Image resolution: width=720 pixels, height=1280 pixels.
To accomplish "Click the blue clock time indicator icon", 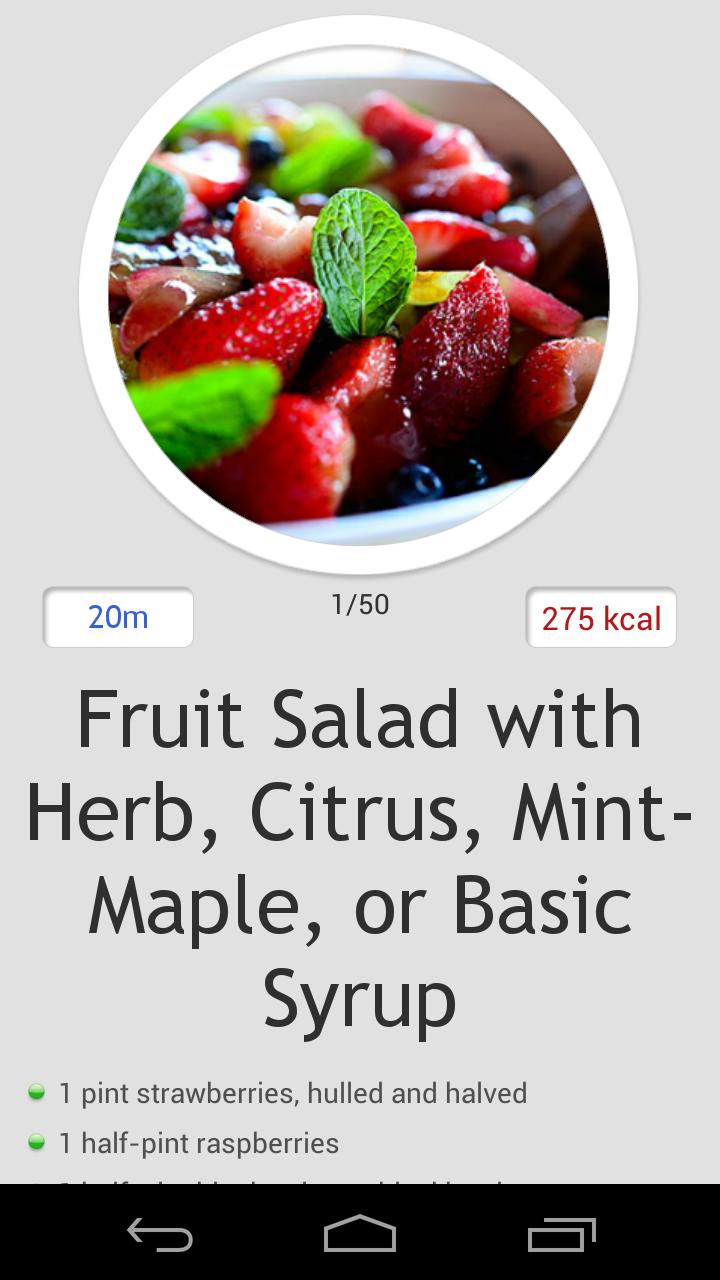I will click(x=117, y=617).
